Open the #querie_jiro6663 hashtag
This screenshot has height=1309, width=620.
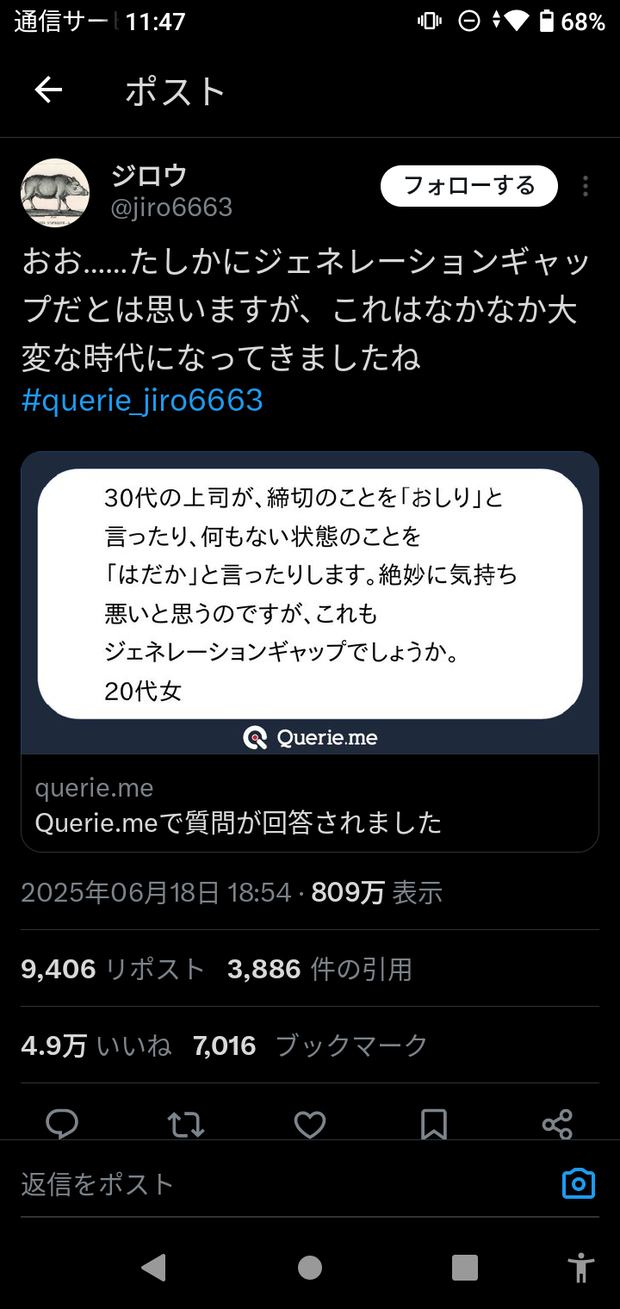tap(142, 400)
